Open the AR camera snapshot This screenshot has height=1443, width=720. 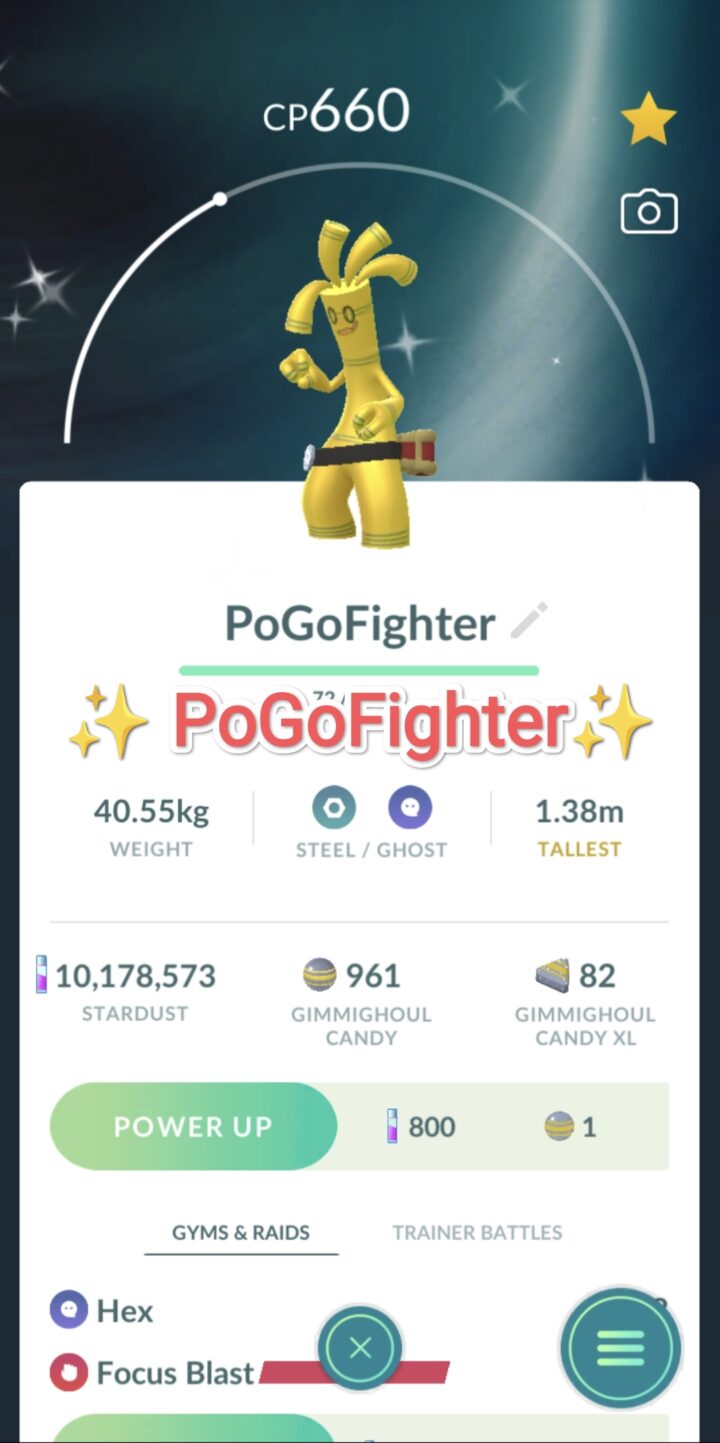click(x=649, y=213)
